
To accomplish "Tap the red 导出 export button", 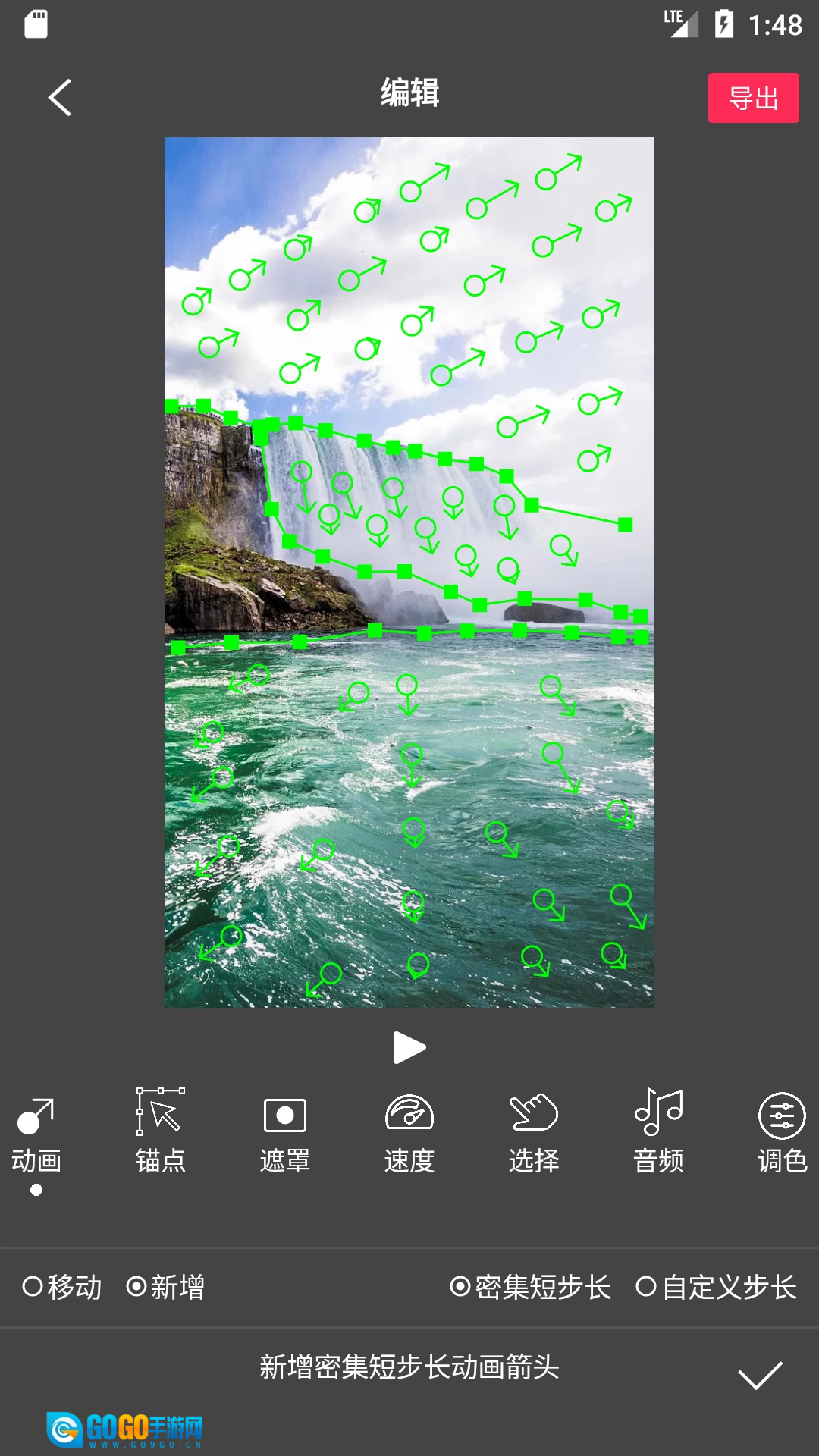I will click(x=753, y=98).
